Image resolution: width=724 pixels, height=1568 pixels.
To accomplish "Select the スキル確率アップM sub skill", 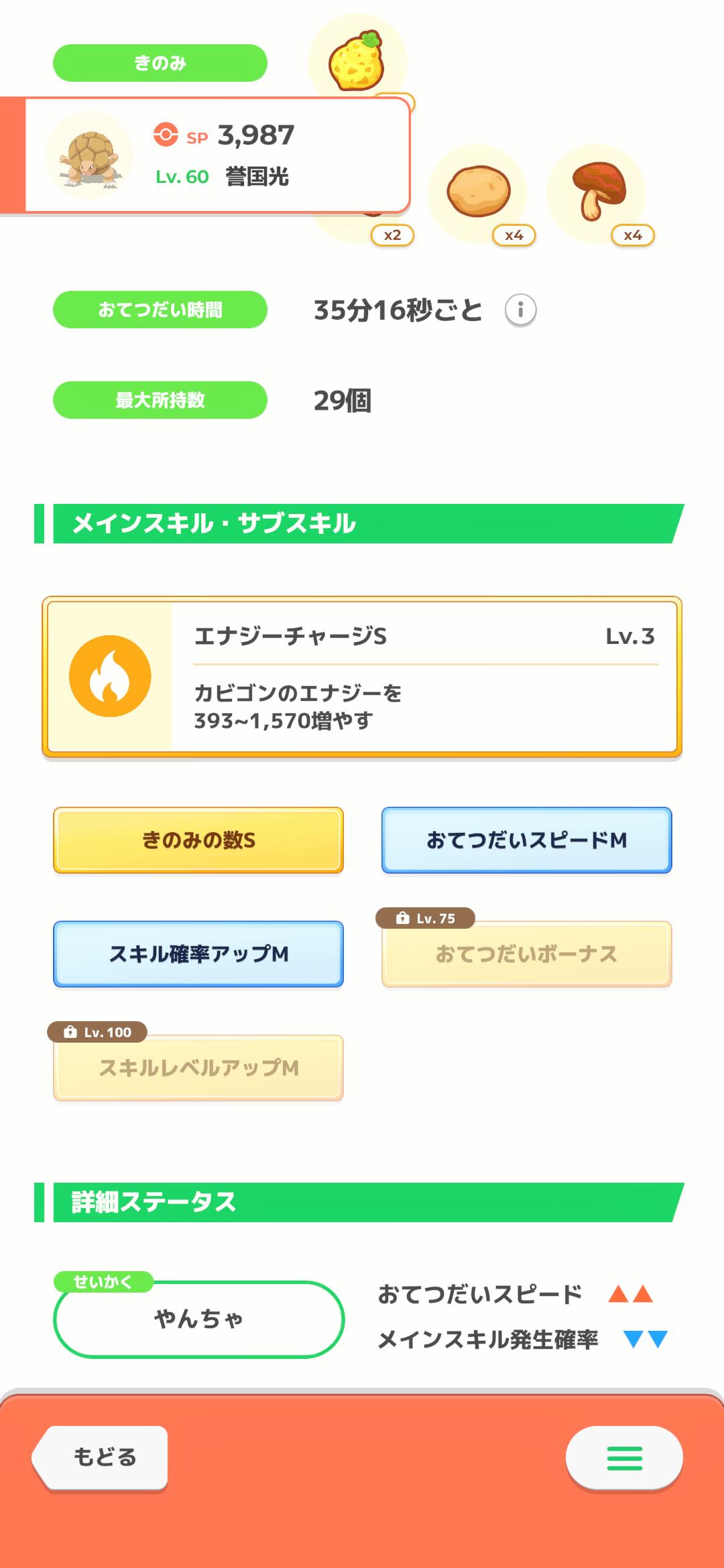I will pos(198,954).
